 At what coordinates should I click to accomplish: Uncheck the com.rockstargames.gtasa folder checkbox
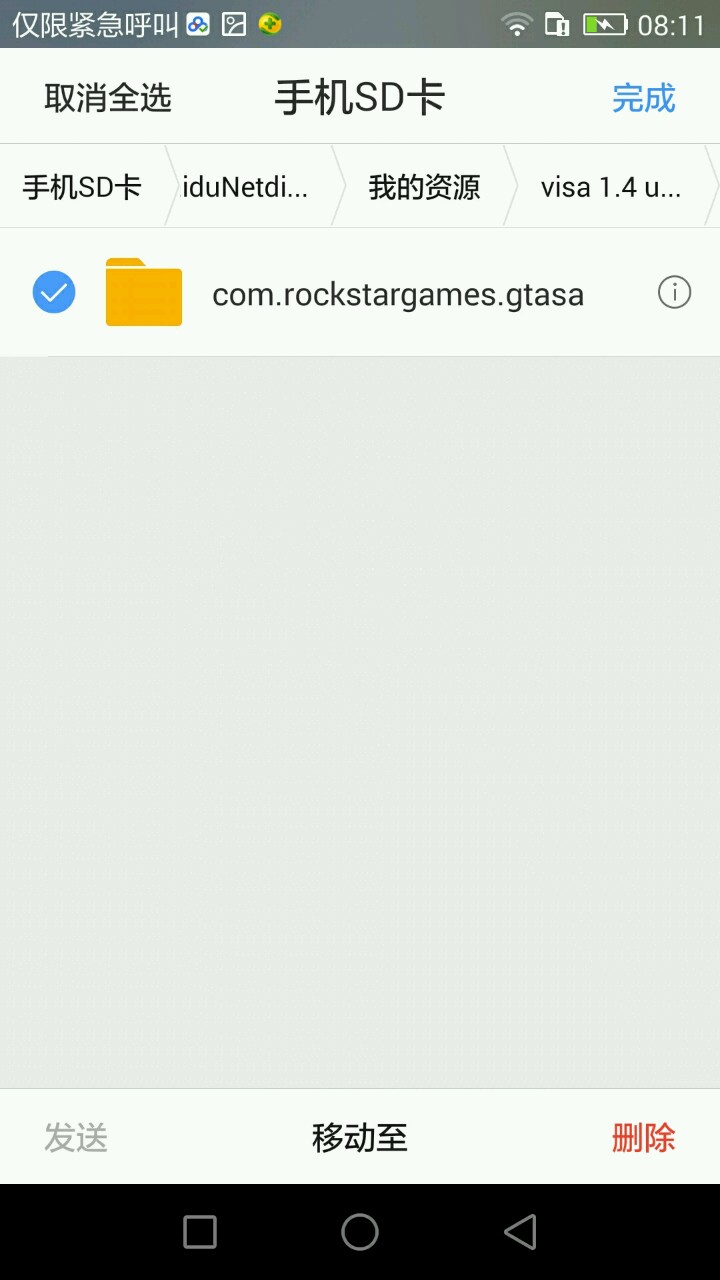tap(54, 293)
